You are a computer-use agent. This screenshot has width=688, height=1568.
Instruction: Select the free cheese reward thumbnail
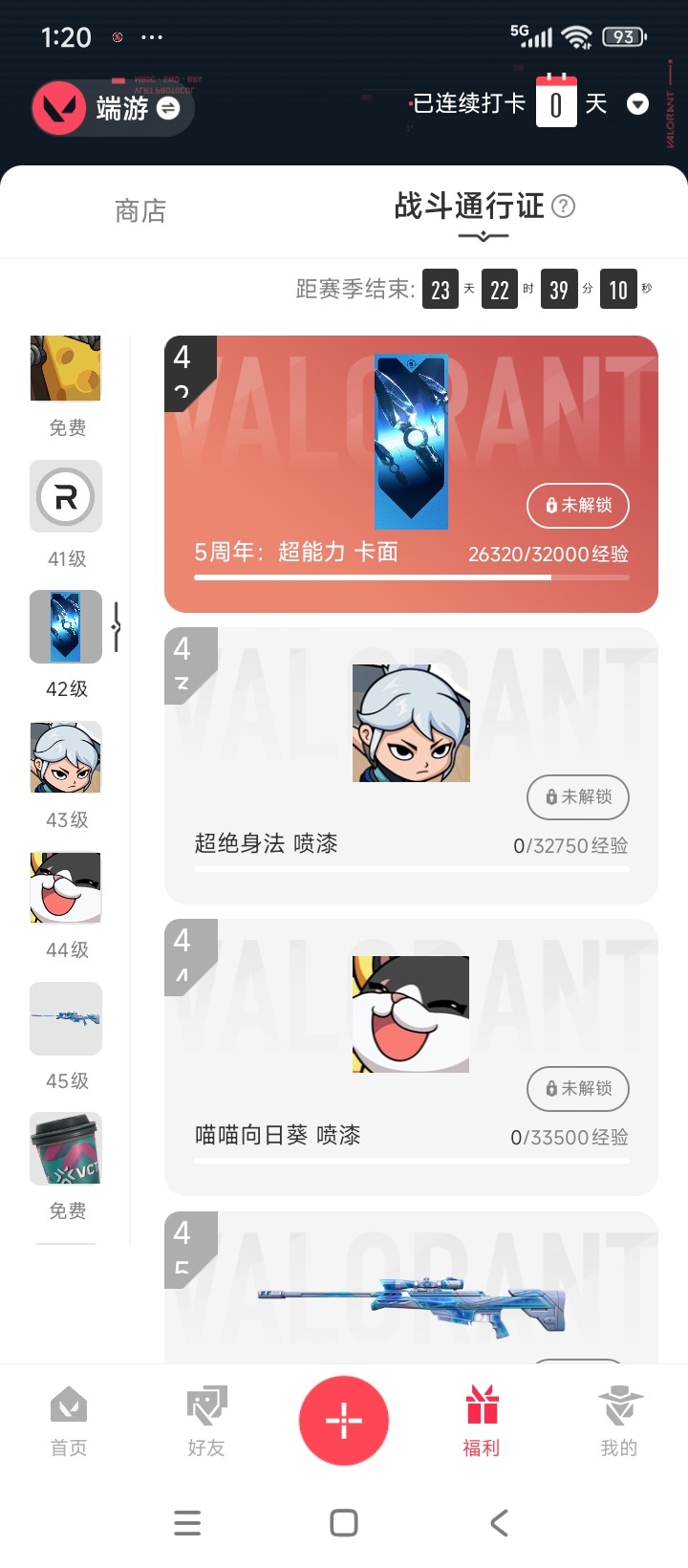point(66,369)
